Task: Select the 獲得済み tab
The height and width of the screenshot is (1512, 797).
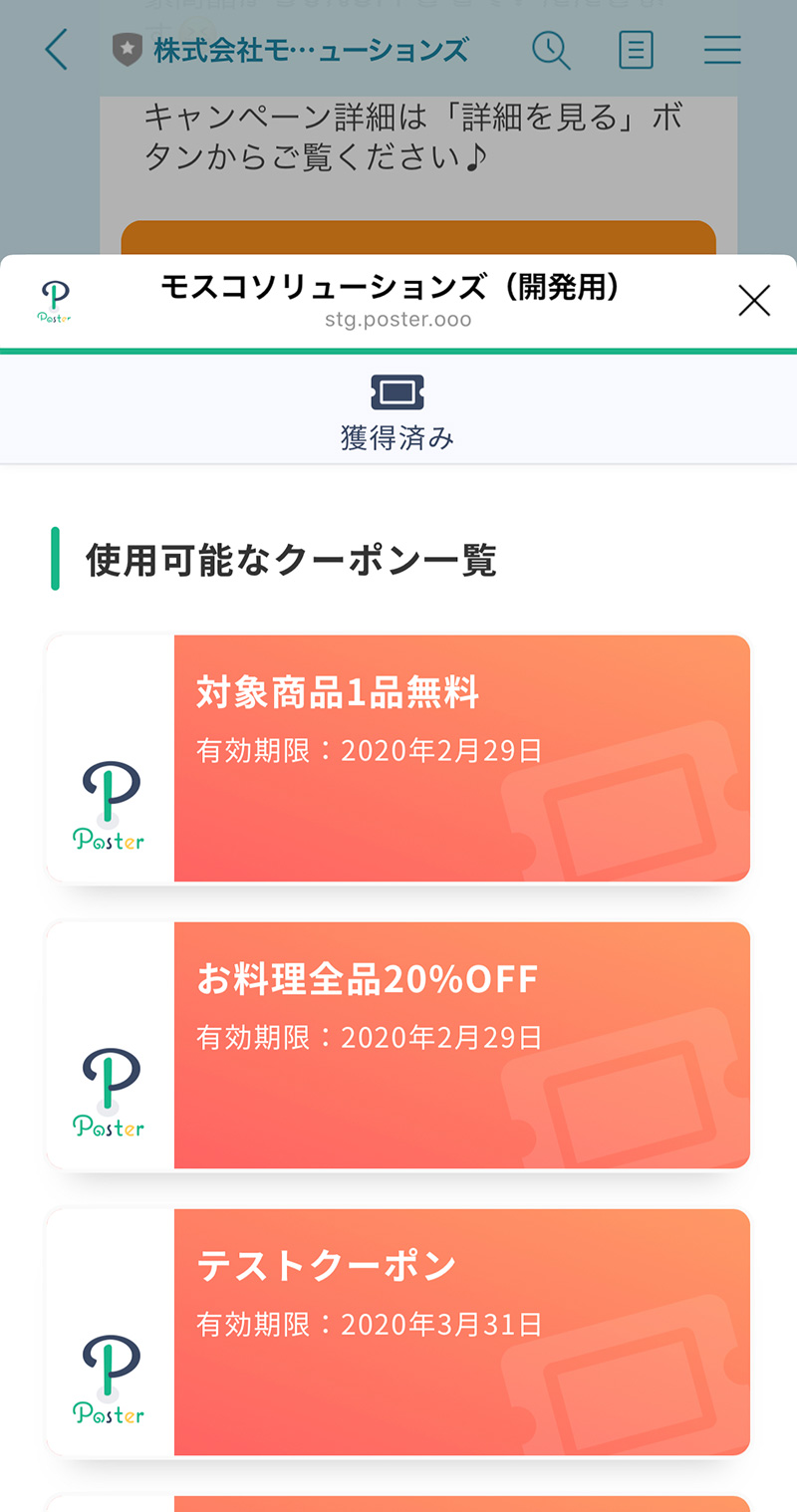Action: tap(398, 410)
